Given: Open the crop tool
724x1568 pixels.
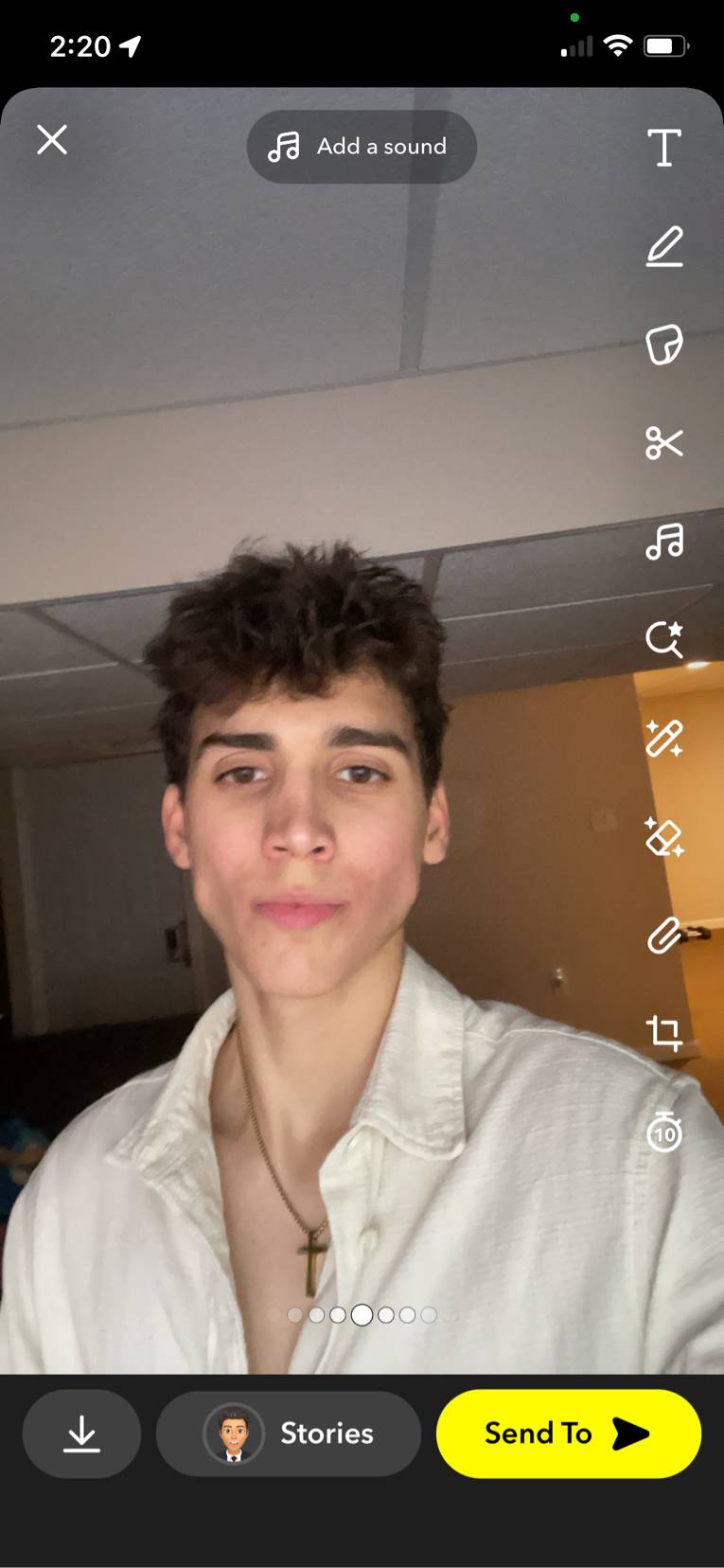Looking at the screenshot, I should tap(664, 1033).
